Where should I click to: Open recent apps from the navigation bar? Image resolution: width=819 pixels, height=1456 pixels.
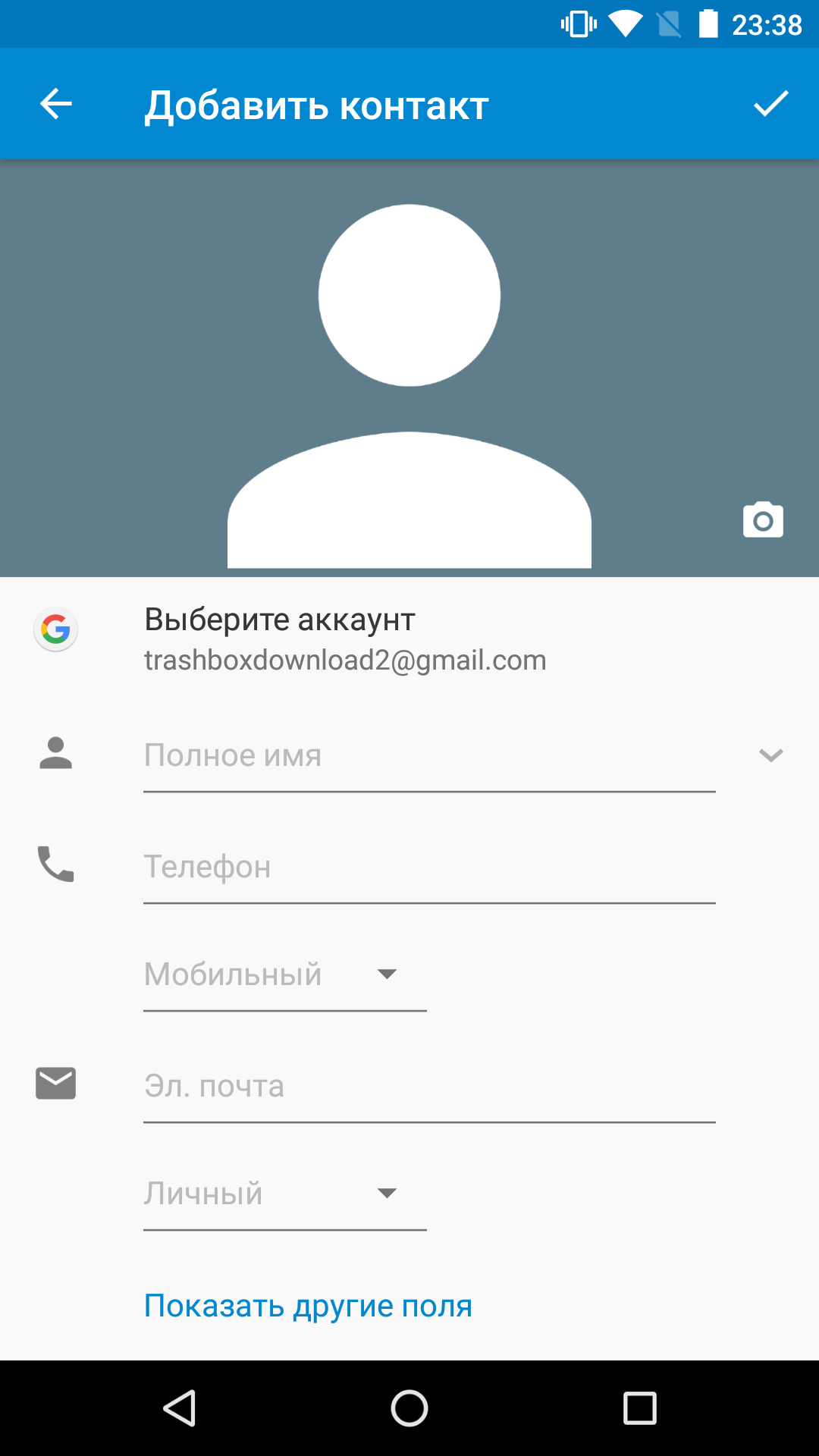(x=639, y=1408)
